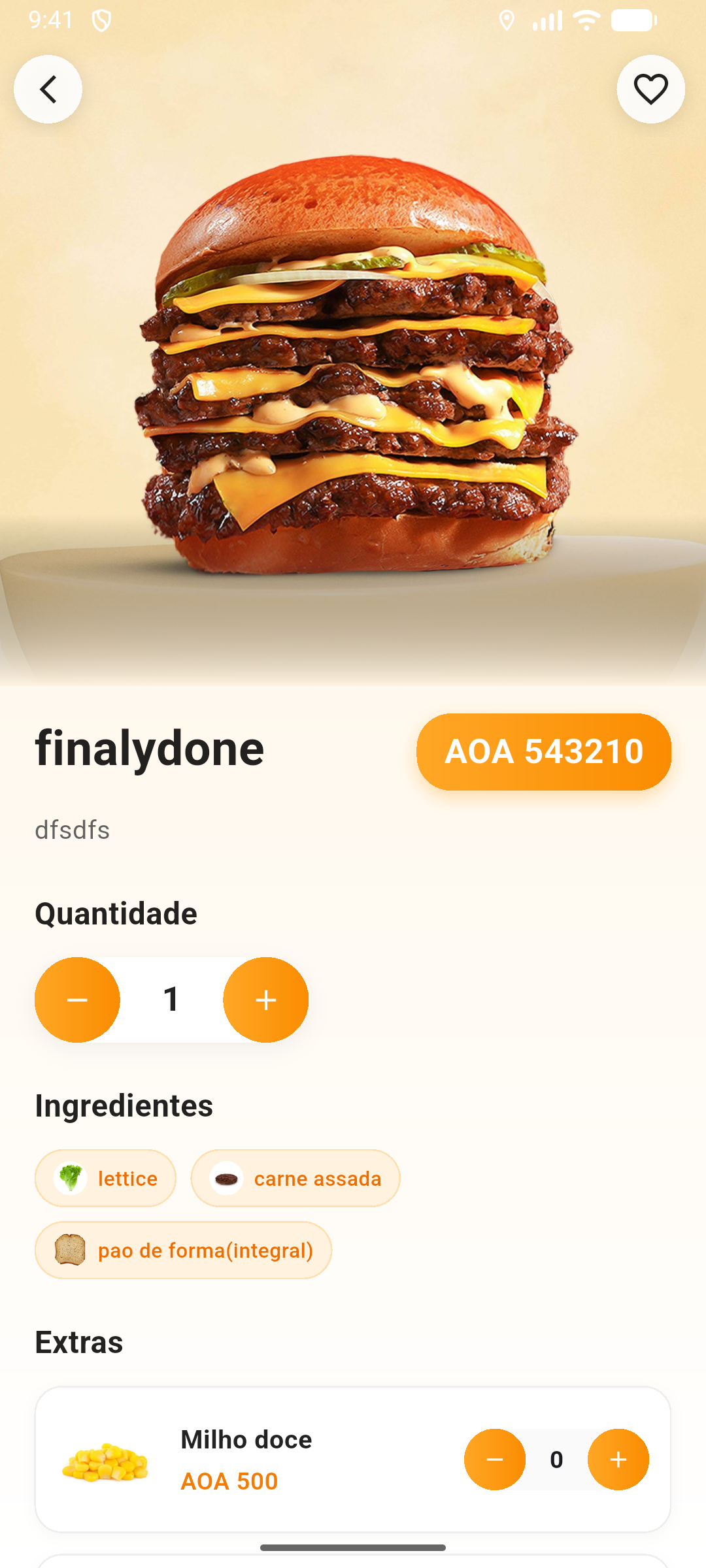The image size is (706, 1568).
Task: Select the lettice ingredient chip
Action: [x=106, y=1178]
